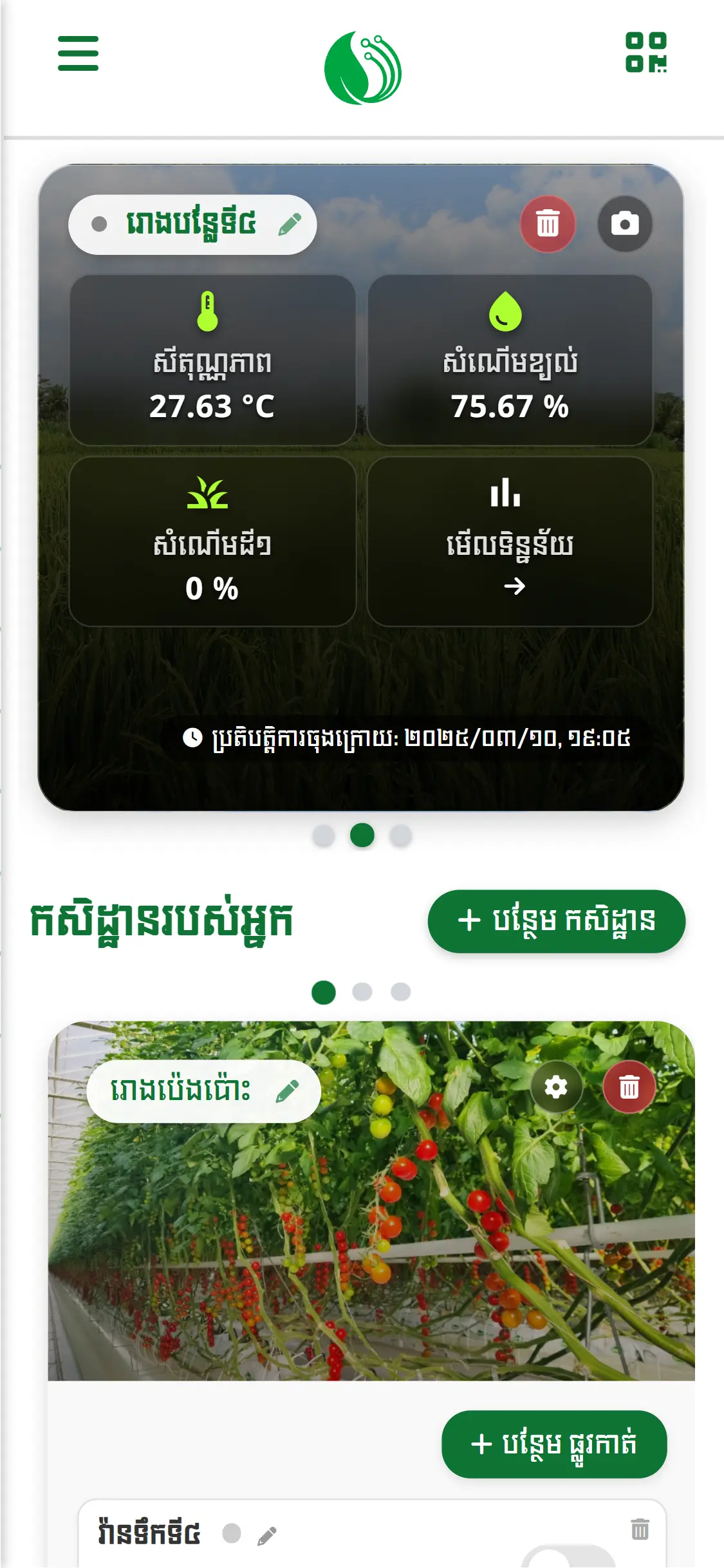
Task: Select the middle sensor carousel dot
Action: click(x=362, y=834)
